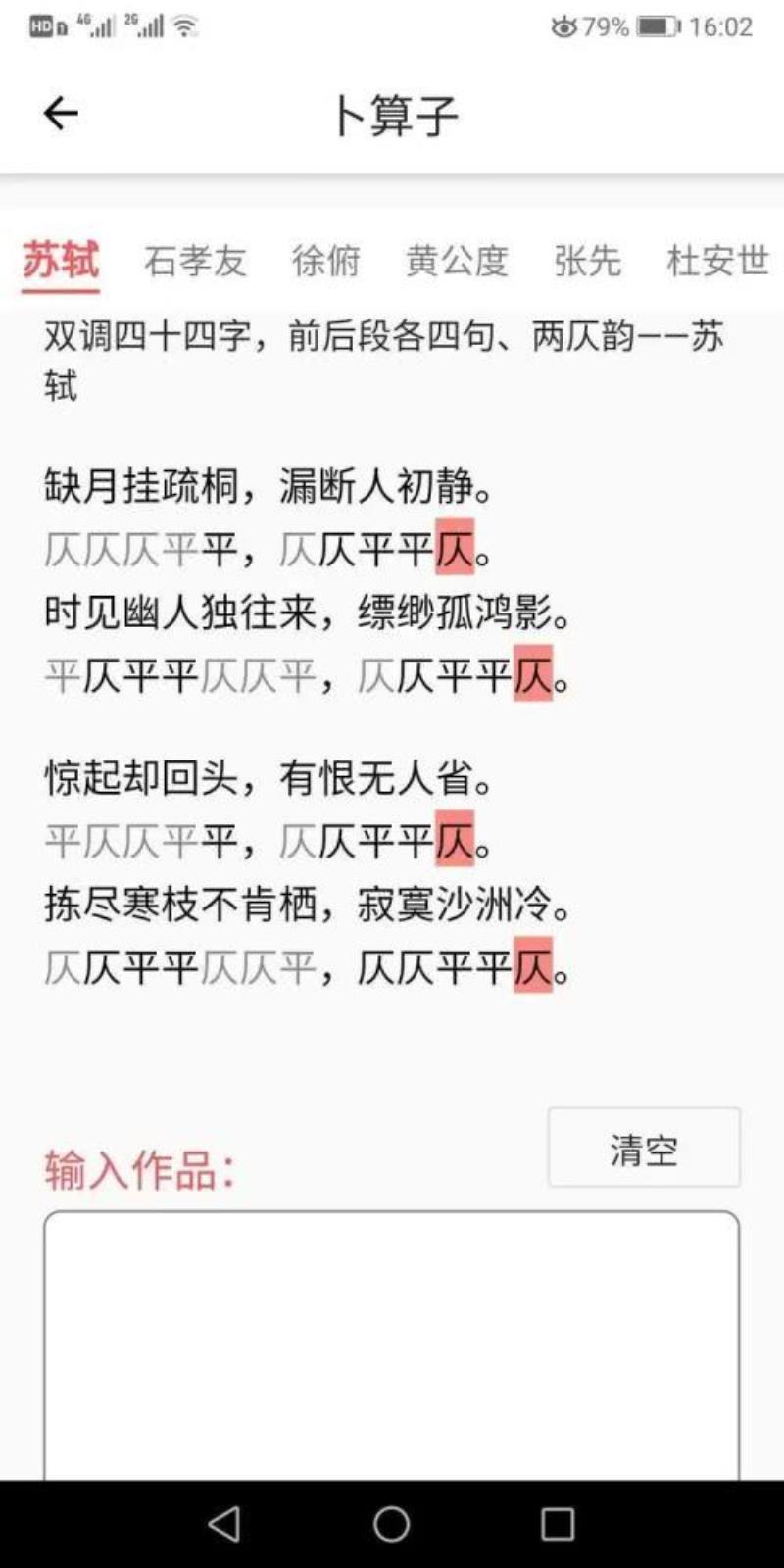
Task: Open recent apps from navigation bar
Action: pos(558,1524)
